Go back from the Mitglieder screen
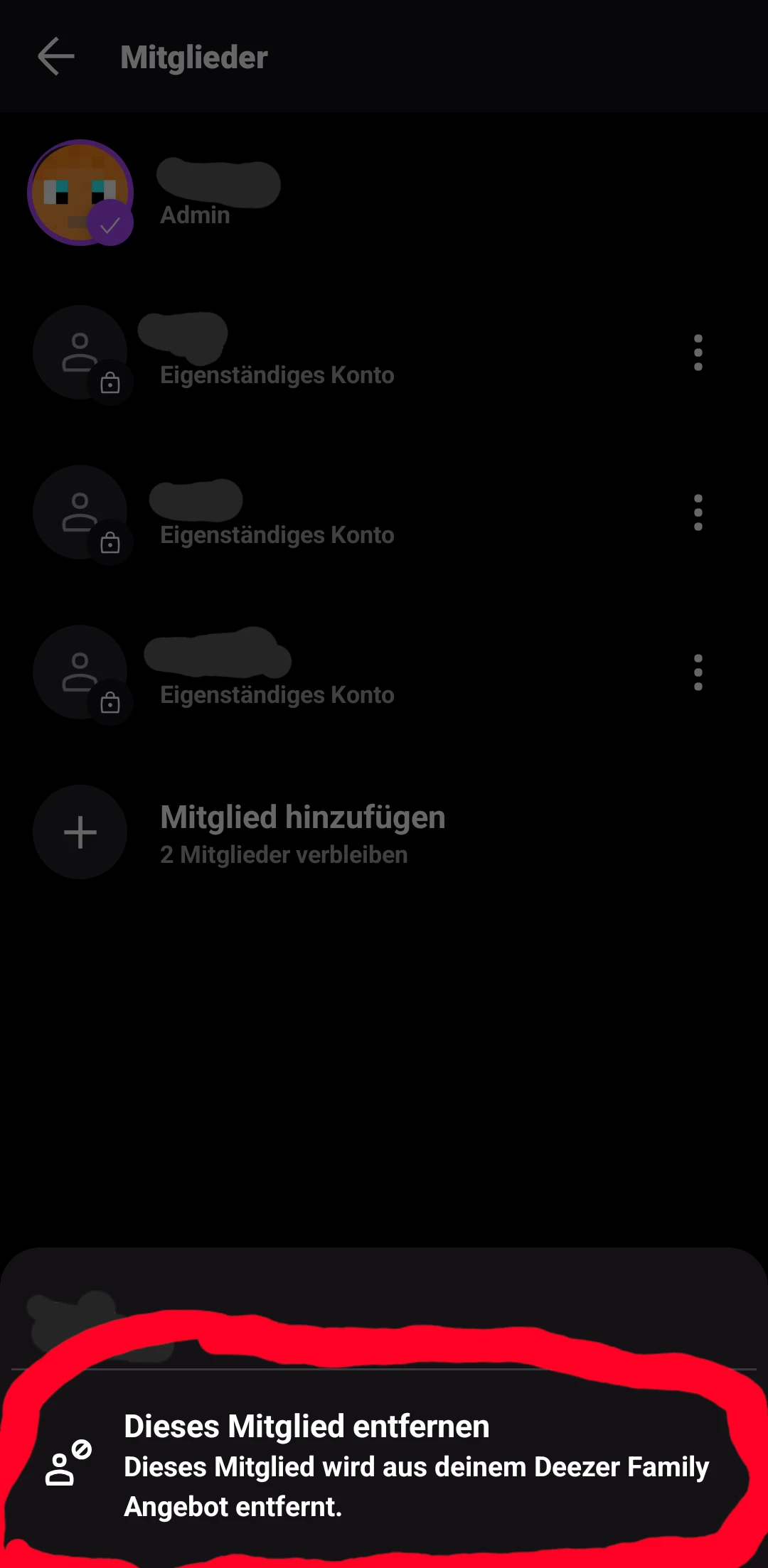The height and width of the screenshot is (1568, 768). point(56,57)
